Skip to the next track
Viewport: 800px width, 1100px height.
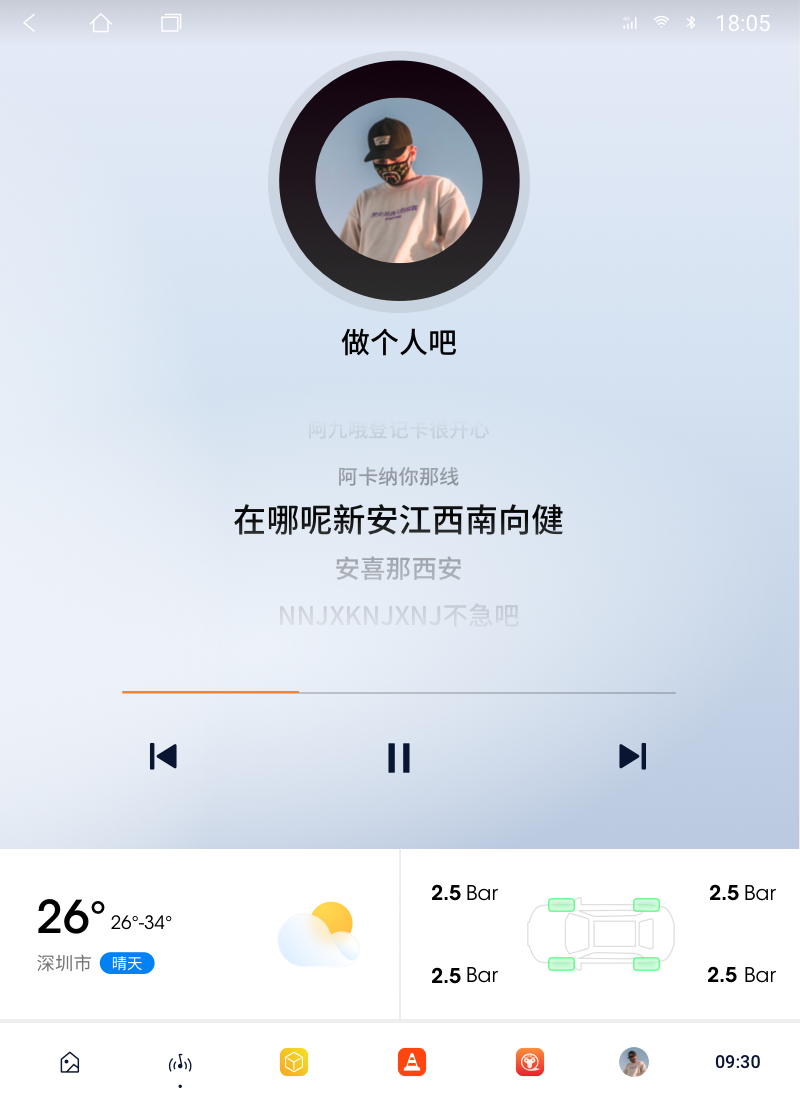[x=633, y=756]
